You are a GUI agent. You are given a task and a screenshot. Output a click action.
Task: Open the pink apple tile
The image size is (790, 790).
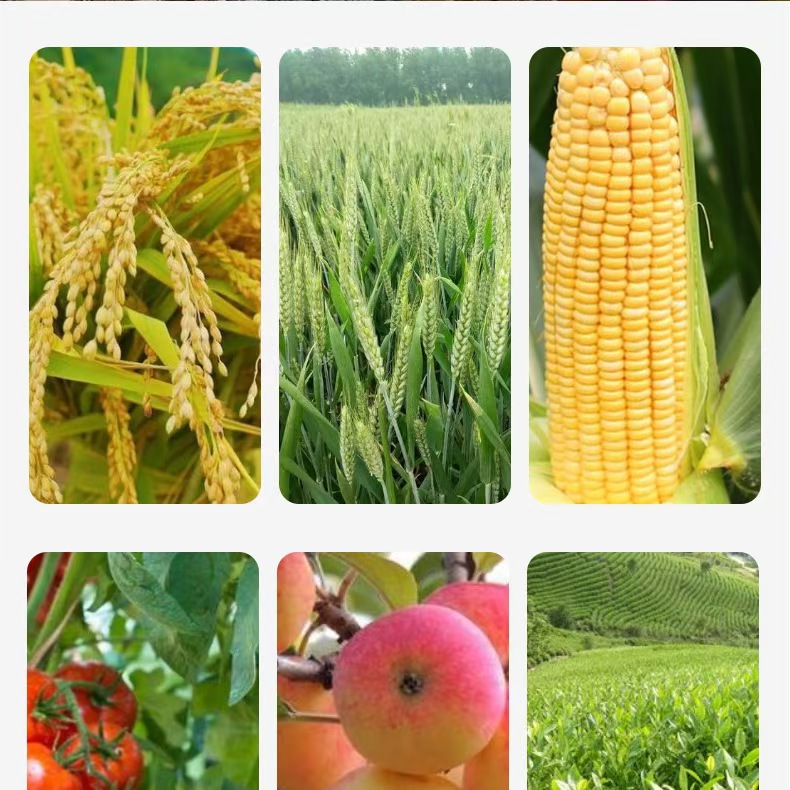(393, 671)
